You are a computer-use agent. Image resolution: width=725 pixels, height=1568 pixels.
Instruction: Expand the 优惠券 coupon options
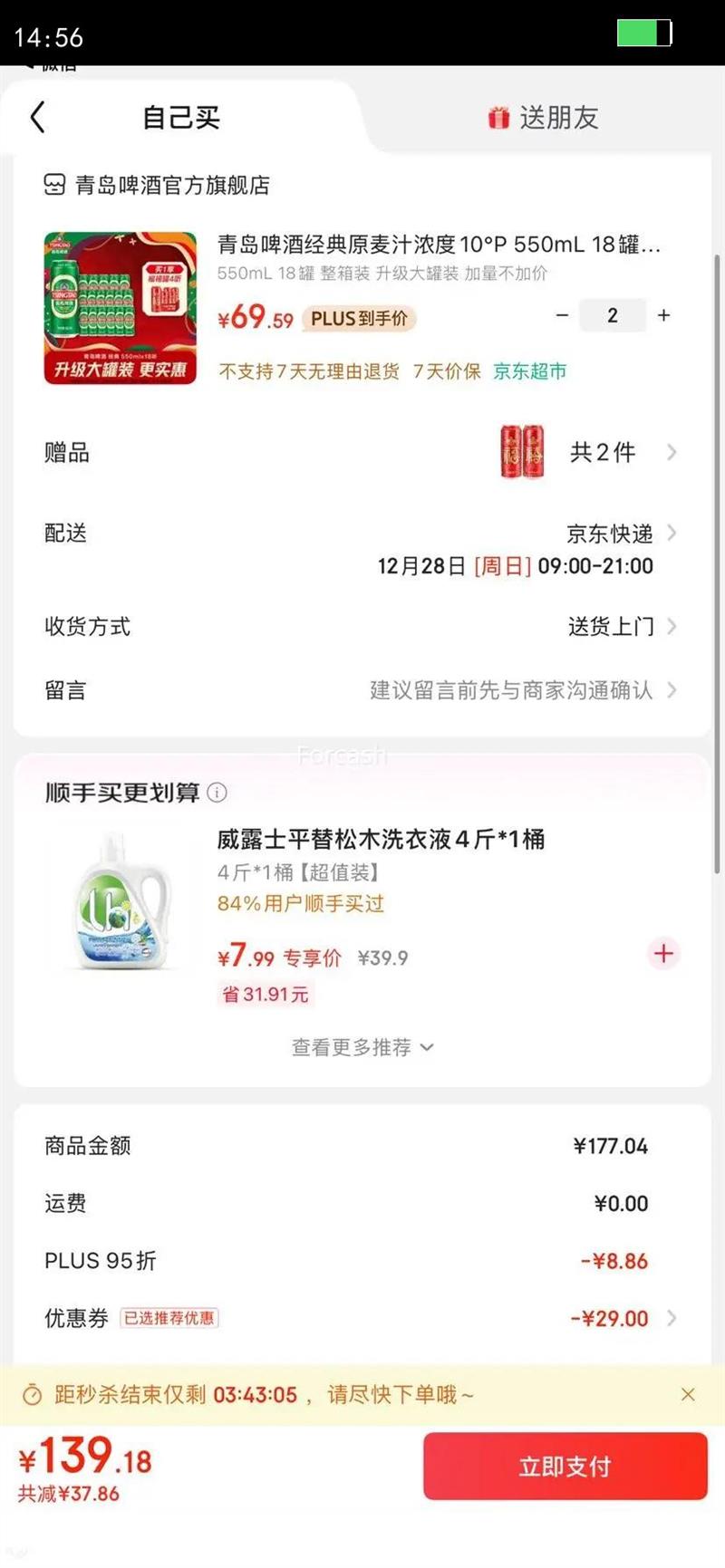pos(672,1319)
